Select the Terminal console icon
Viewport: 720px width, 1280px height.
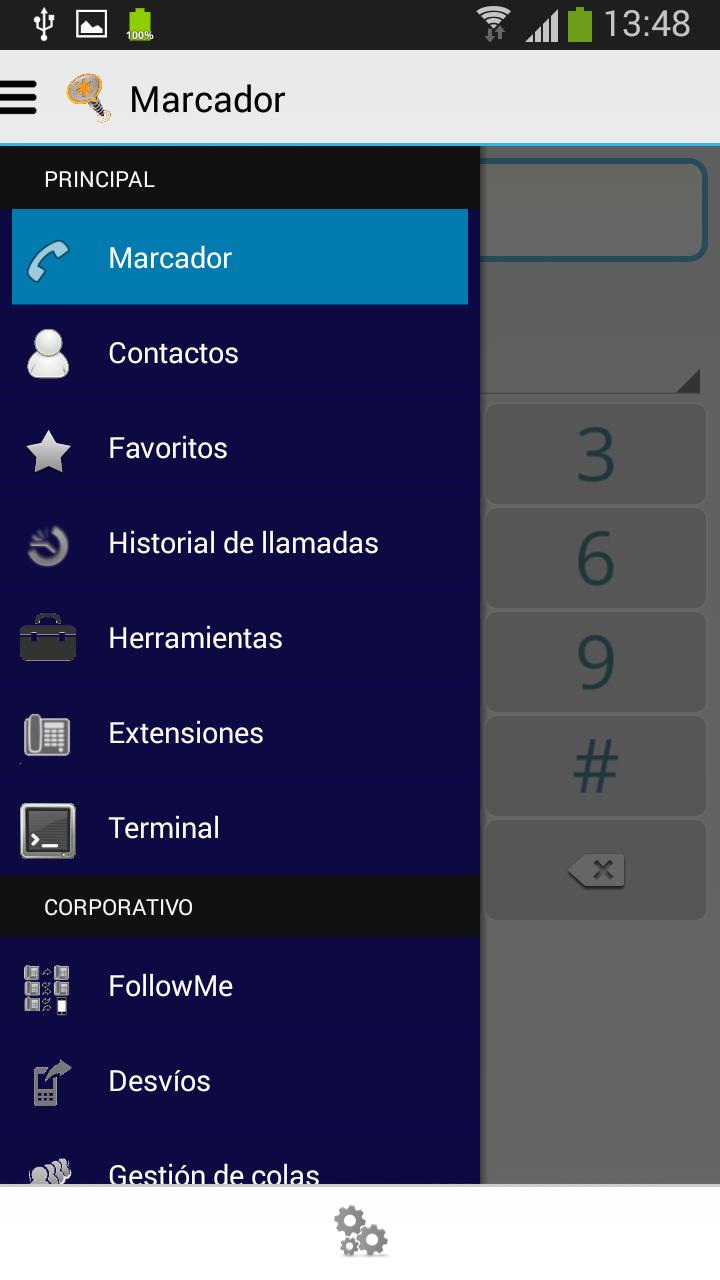pyautogui.click(x=47, y=830)
